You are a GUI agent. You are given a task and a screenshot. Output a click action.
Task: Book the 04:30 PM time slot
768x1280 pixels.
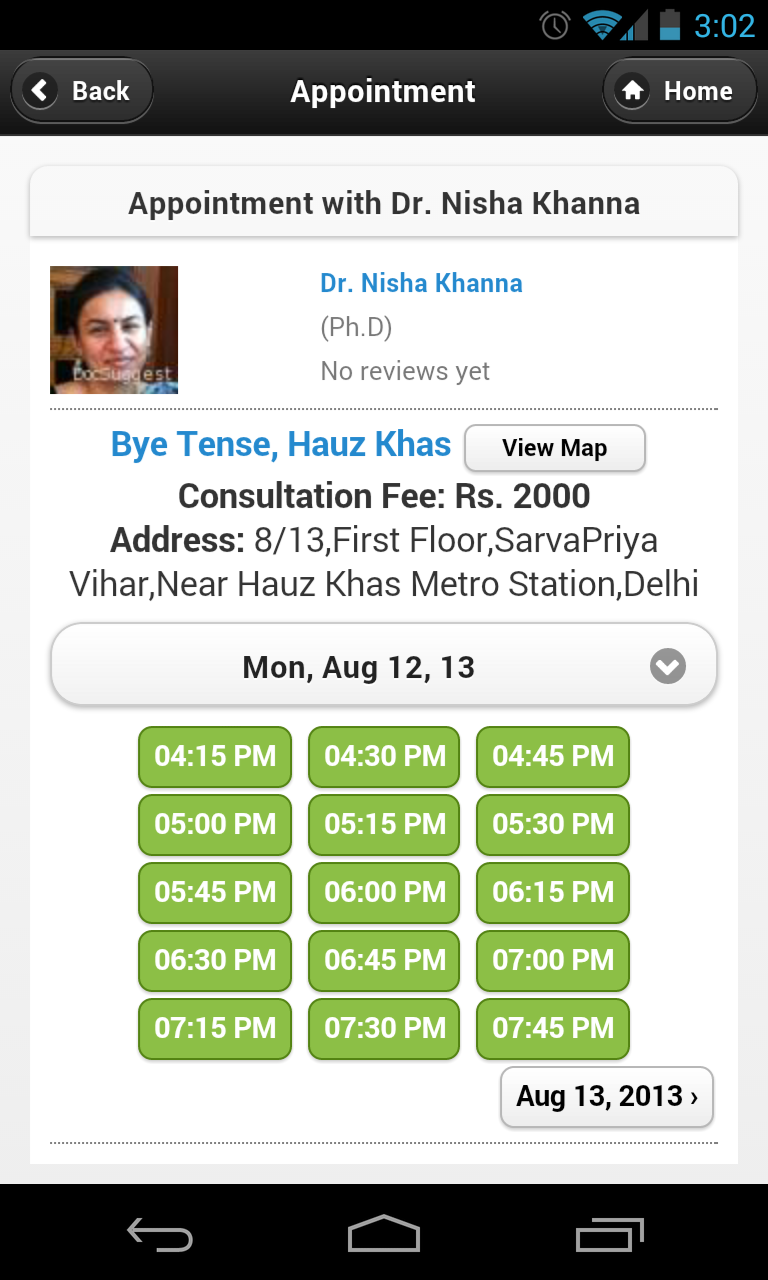click(384, 756)
